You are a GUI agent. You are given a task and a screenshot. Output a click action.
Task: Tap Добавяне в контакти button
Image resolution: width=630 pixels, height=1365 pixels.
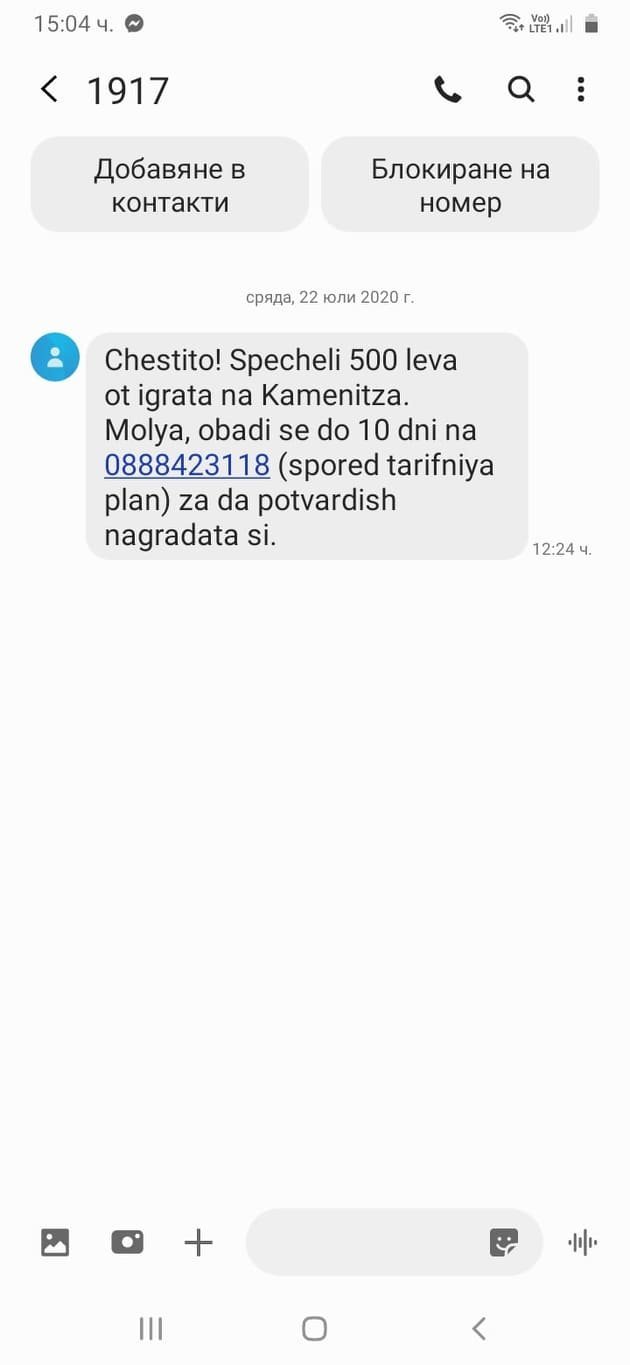point(170,185)
